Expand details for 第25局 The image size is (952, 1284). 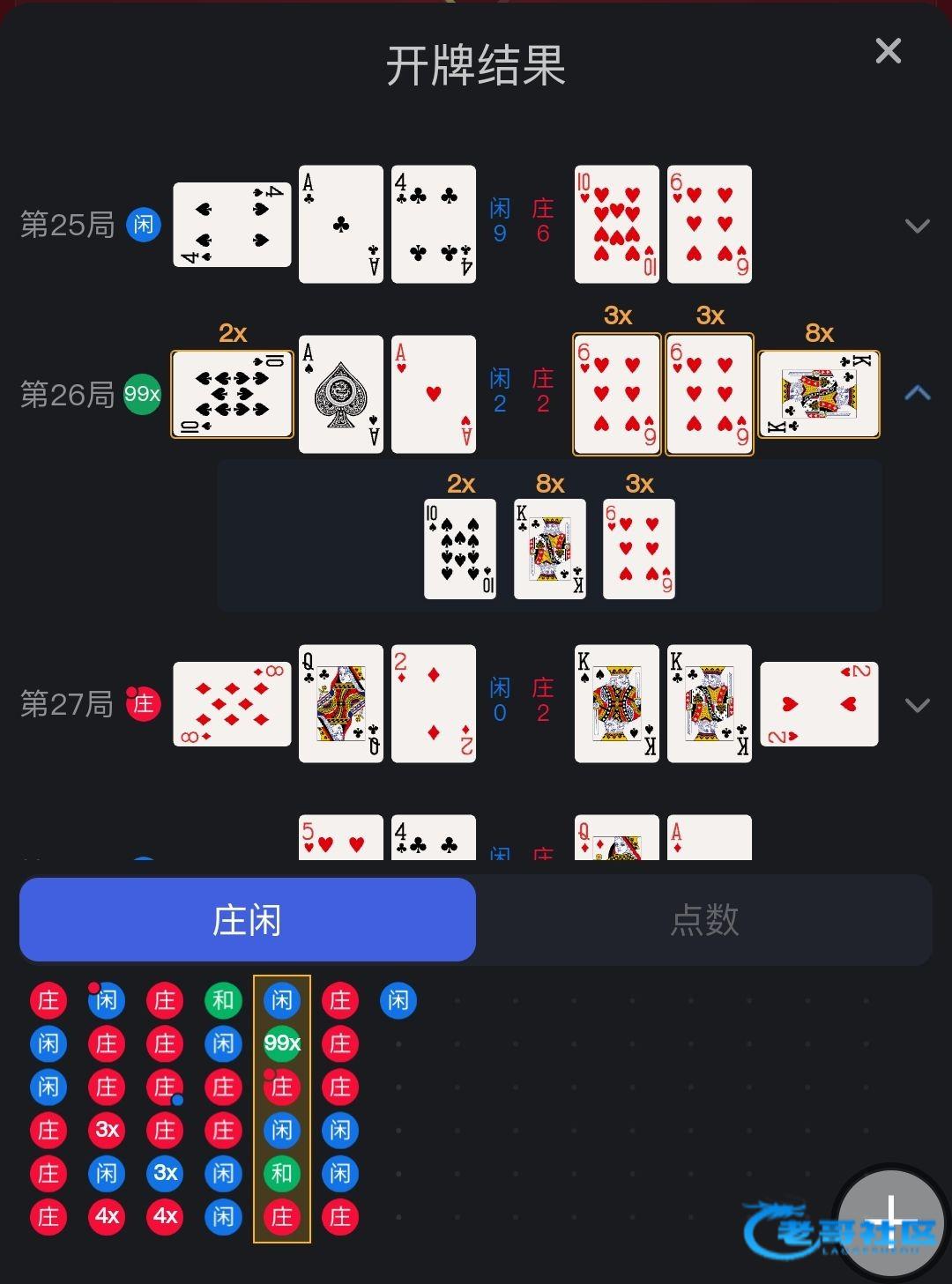[918, 226]
